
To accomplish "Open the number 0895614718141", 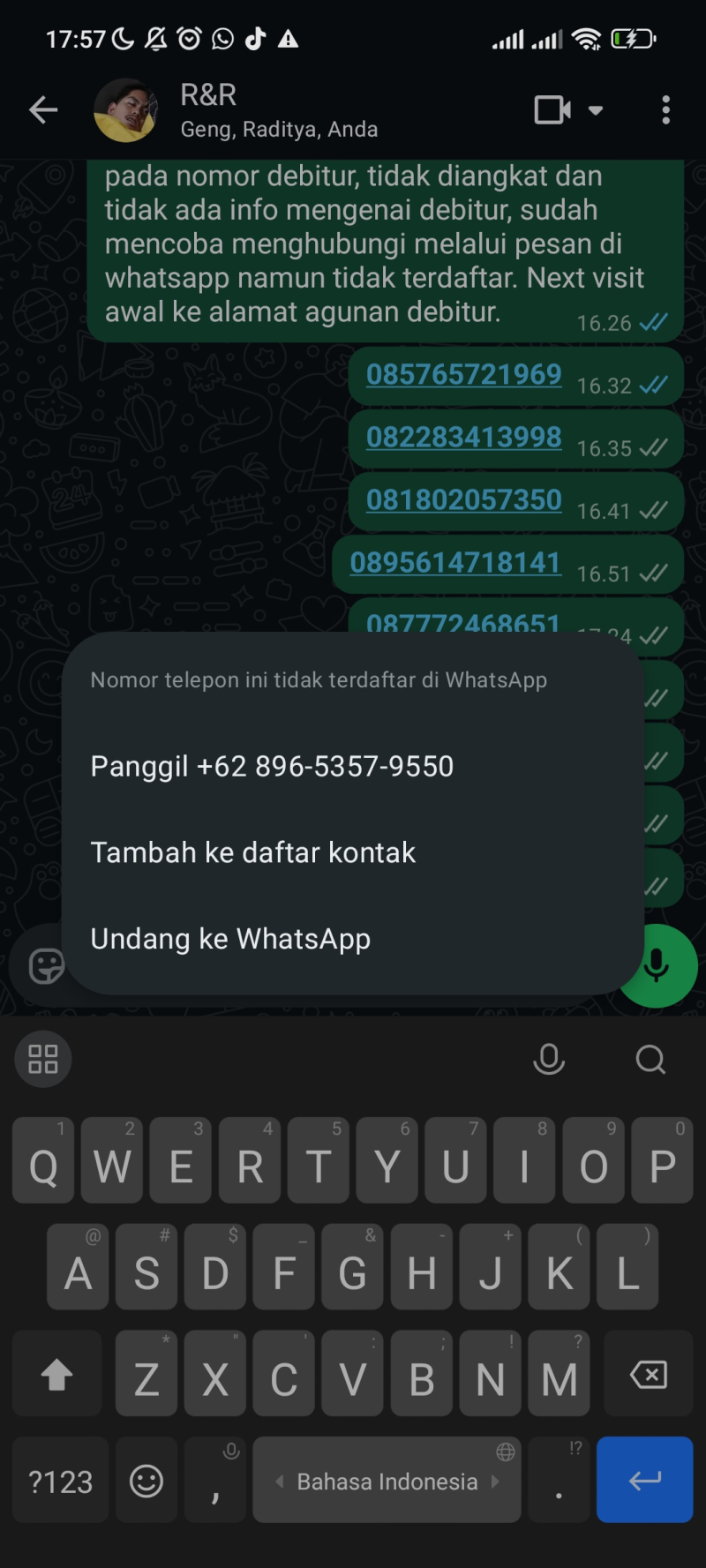I will (x=454, y=563).
